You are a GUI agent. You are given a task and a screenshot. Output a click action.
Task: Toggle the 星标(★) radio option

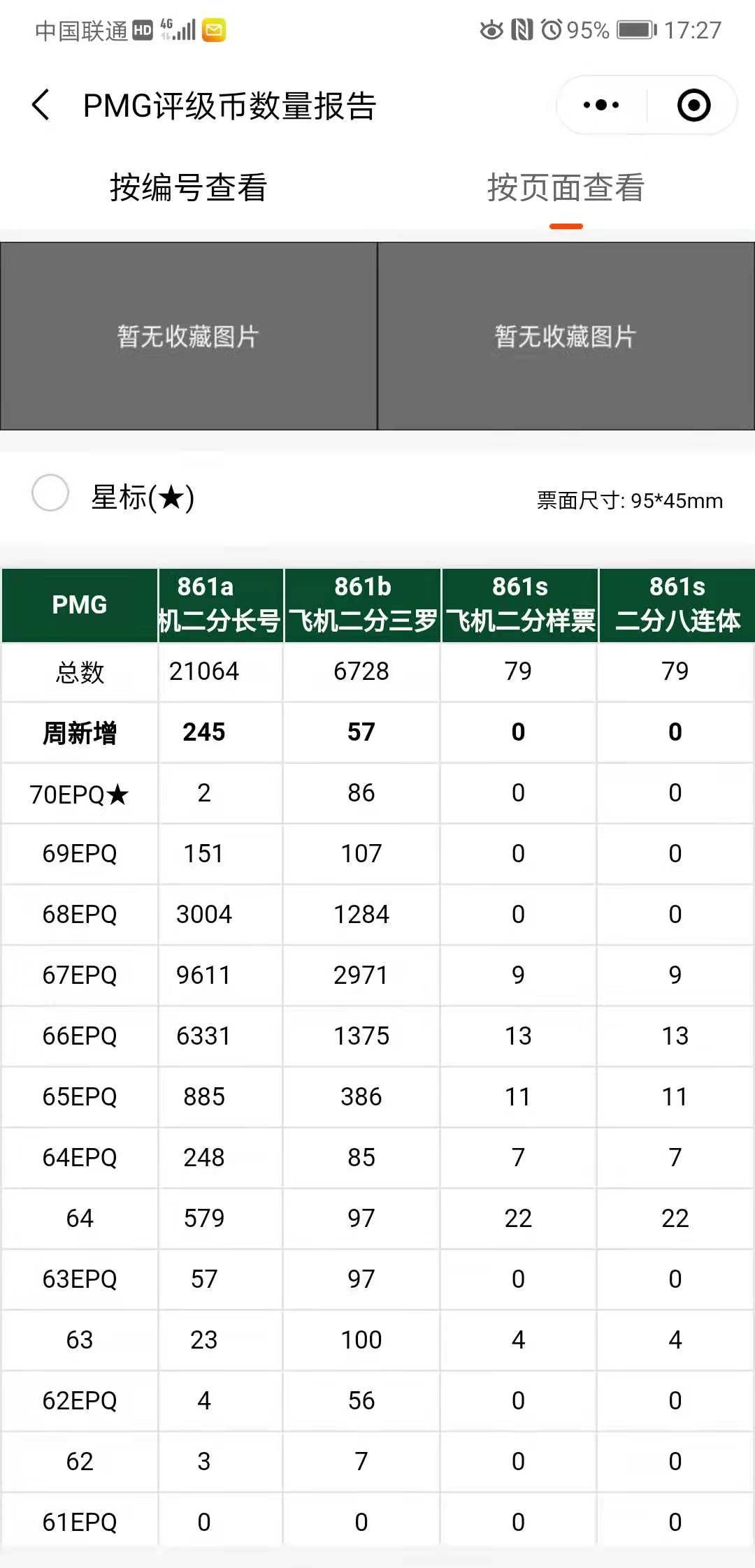50,493
